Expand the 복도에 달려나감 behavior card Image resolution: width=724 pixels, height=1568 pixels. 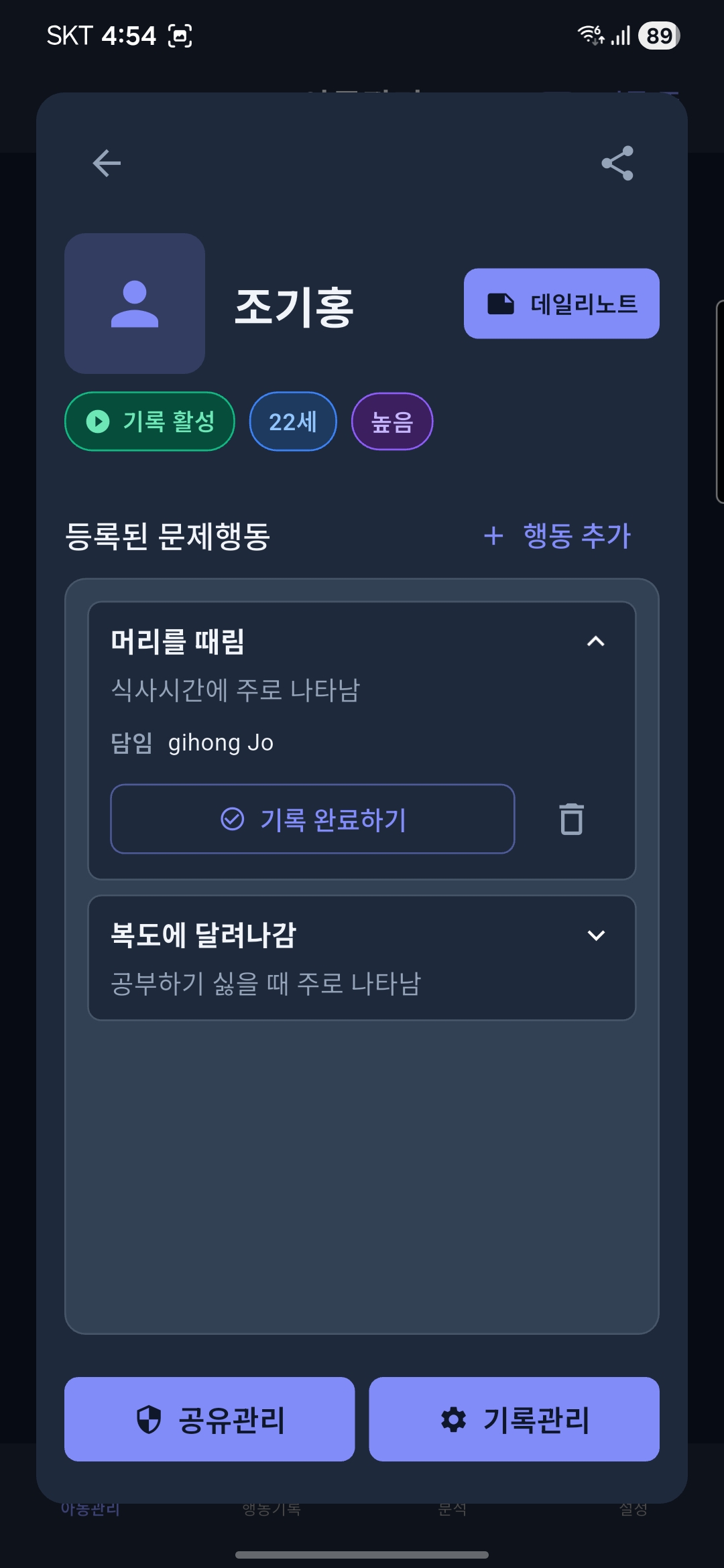click(597, 937)
